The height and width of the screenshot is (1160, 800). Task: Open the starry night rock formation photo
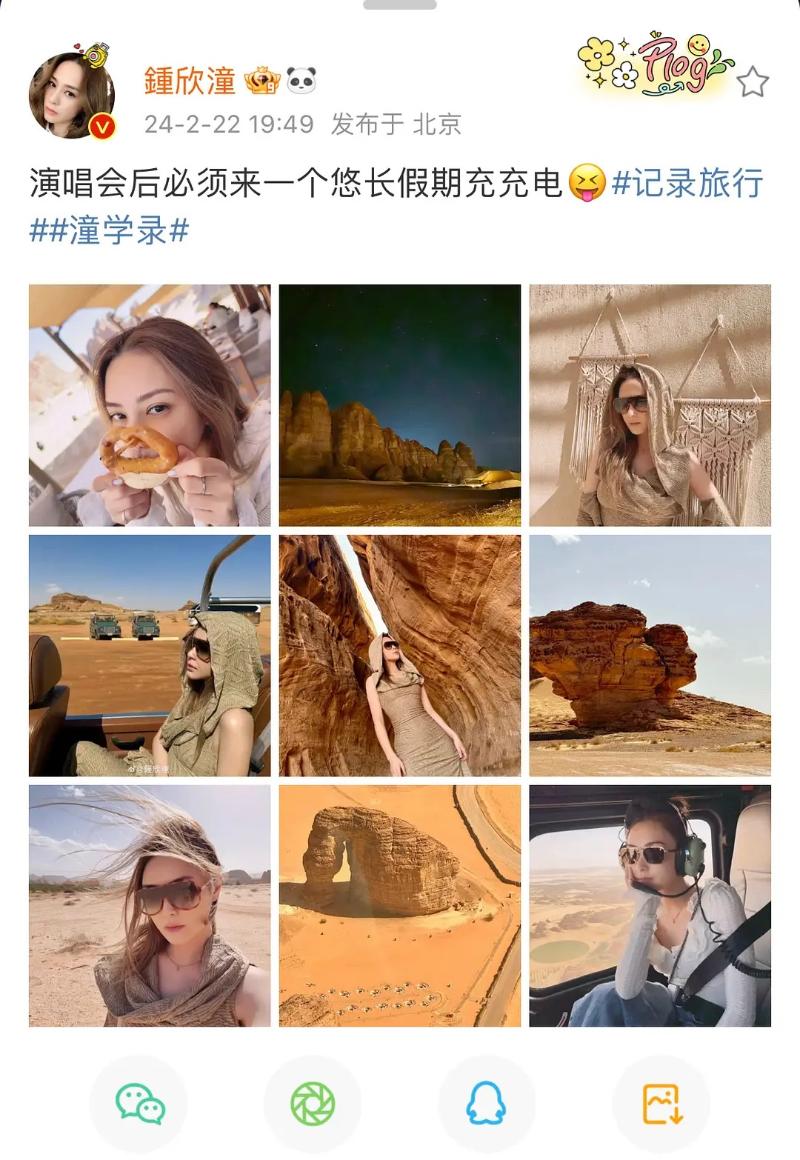(x=400, y=405)
